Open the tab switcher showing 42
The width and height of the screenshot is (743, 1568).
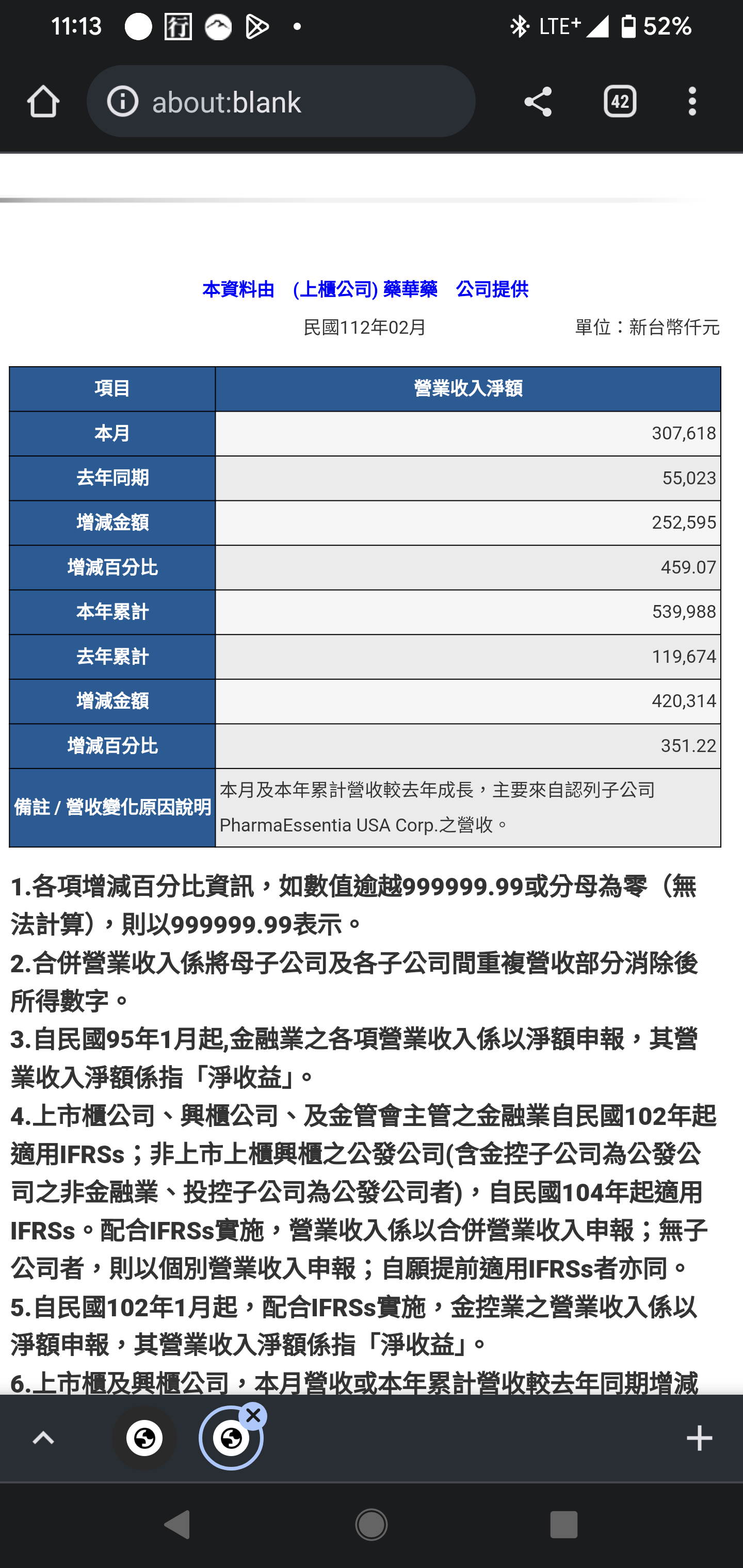pyautogui.click(x=619, y=102)
